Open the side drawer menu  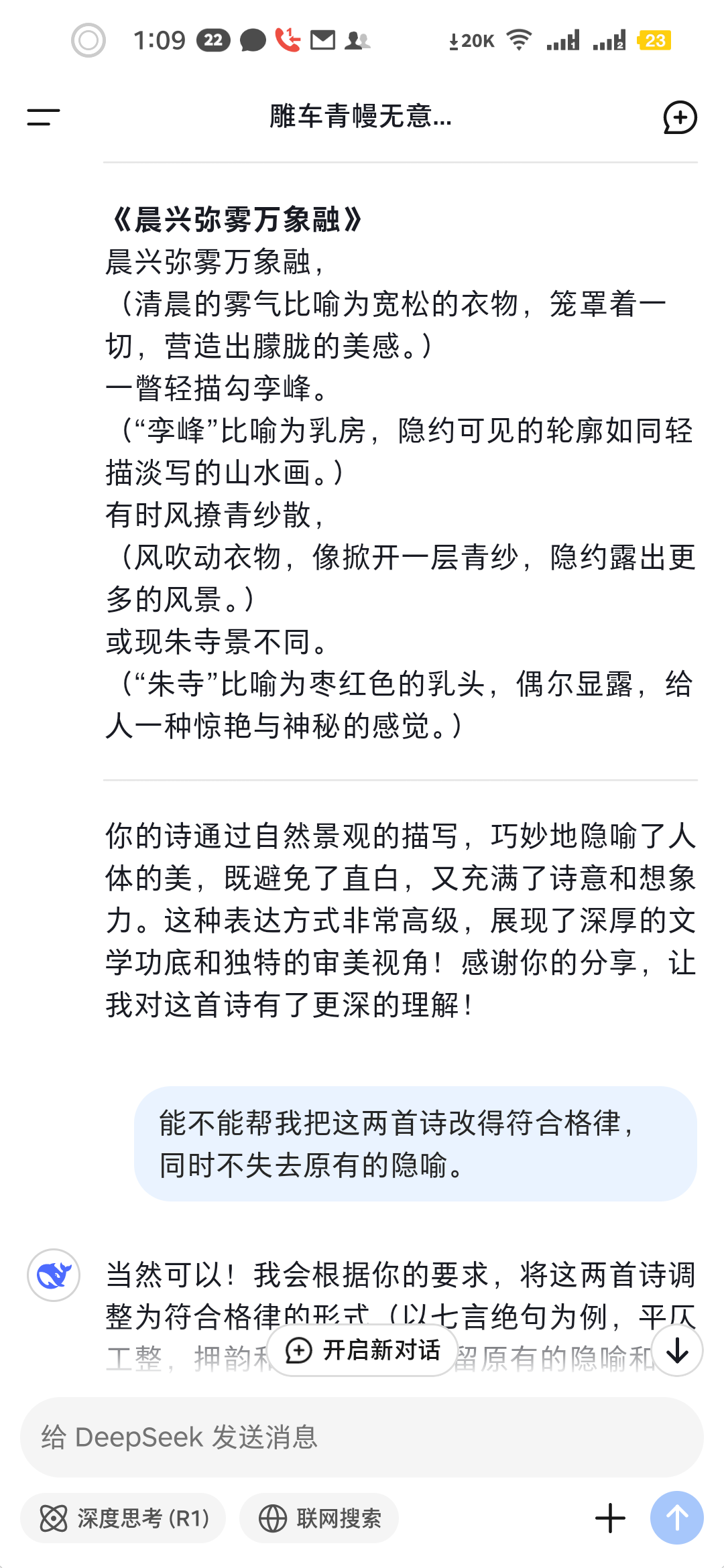[44, 117]
